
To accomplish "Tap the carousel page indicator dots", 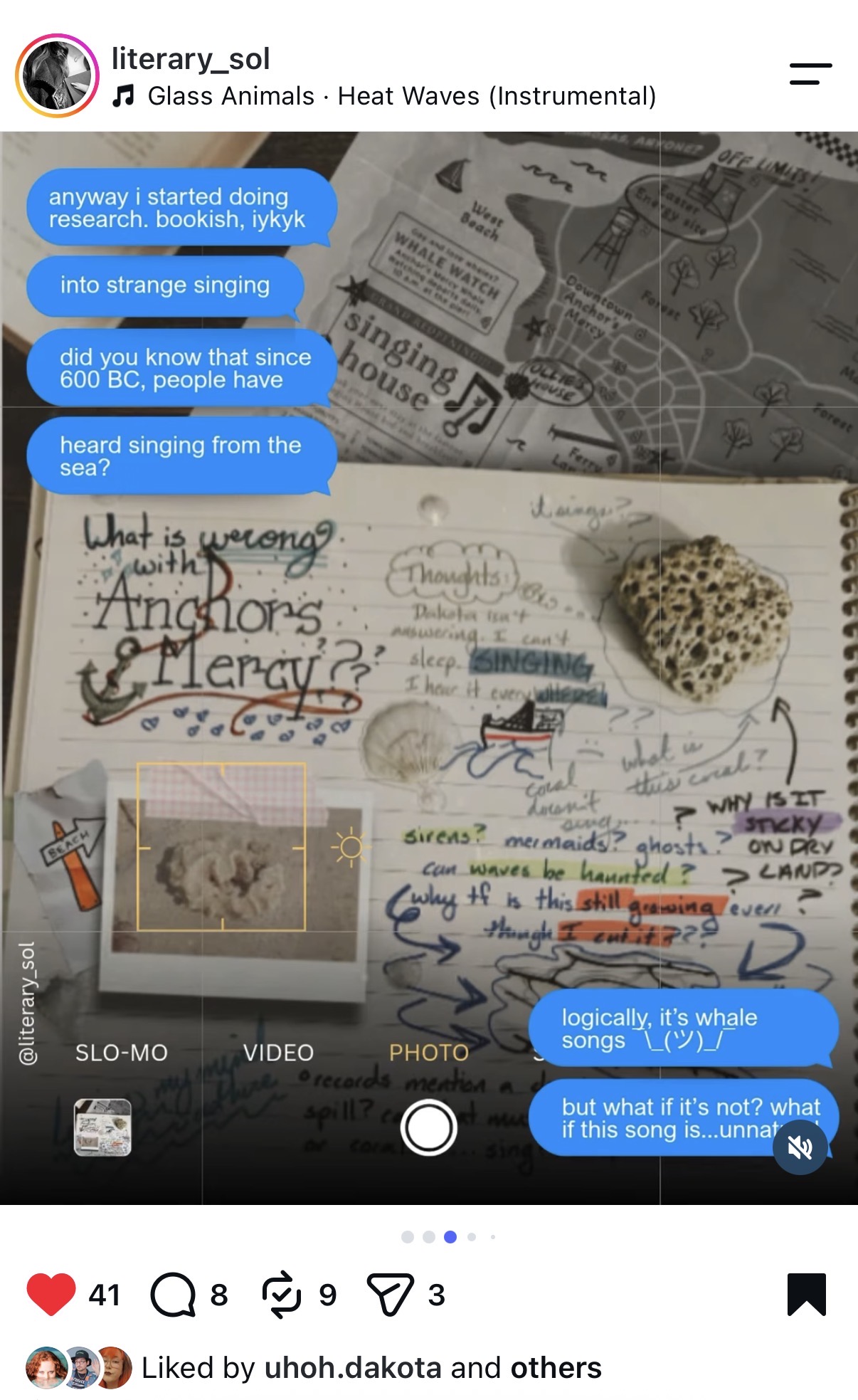I will click(449, 1237).
